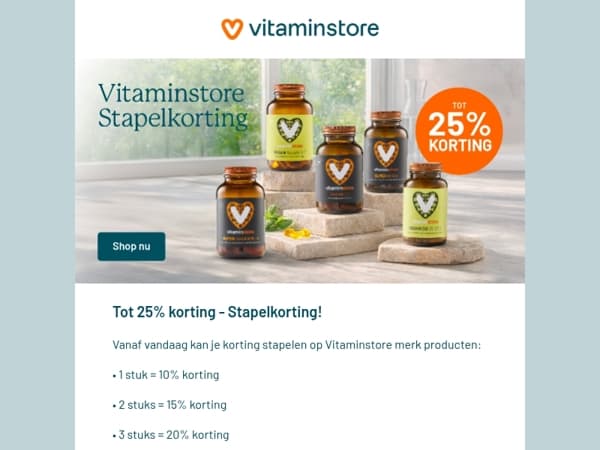
Task: Tap the Shop nu button
Action: [131, 246]
